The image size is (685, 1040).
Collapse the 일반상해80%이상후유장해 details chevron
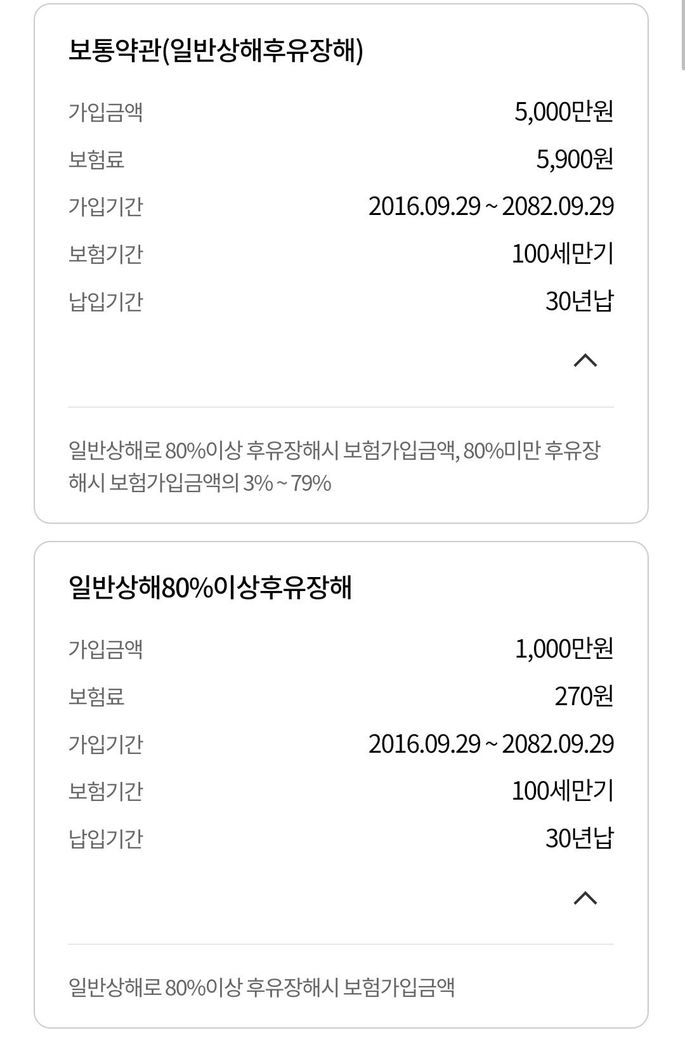coord(585,898)
